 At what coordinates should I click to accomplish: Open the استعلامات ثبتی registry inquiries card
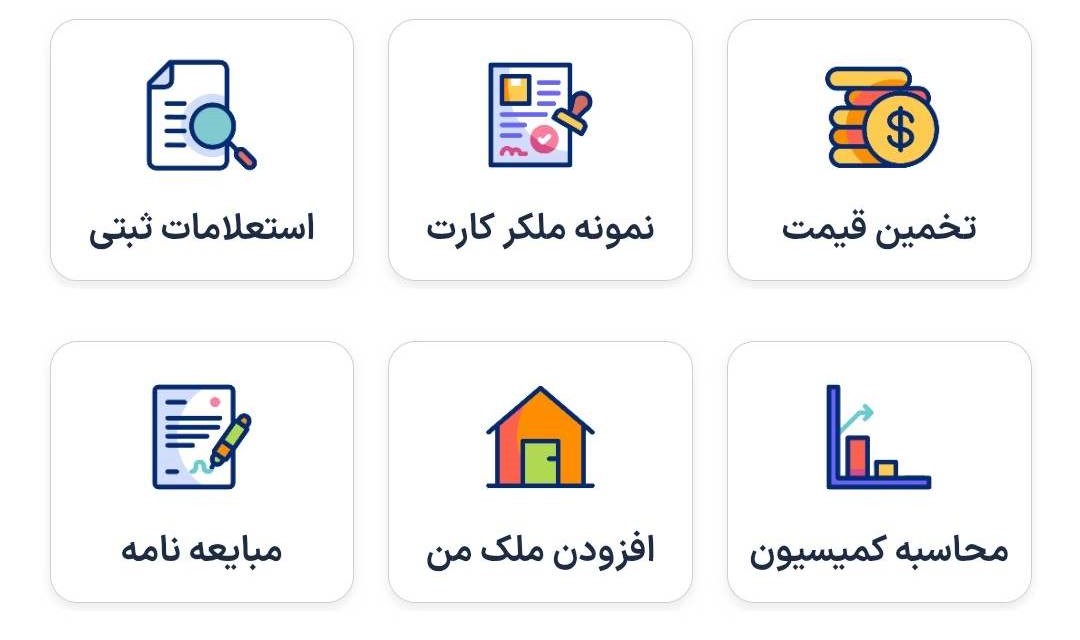[202, 150]
